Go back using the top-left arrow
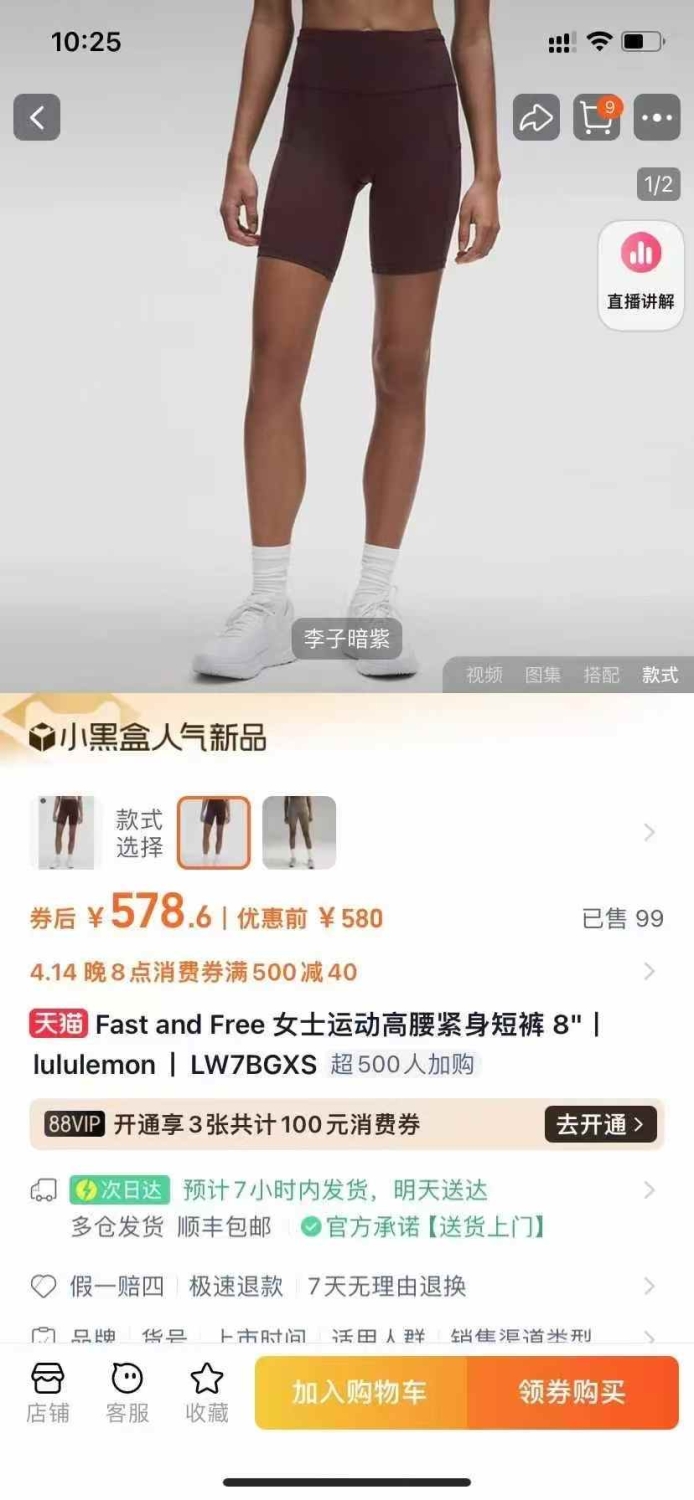694x1500 pixels. tap(37, 118)
